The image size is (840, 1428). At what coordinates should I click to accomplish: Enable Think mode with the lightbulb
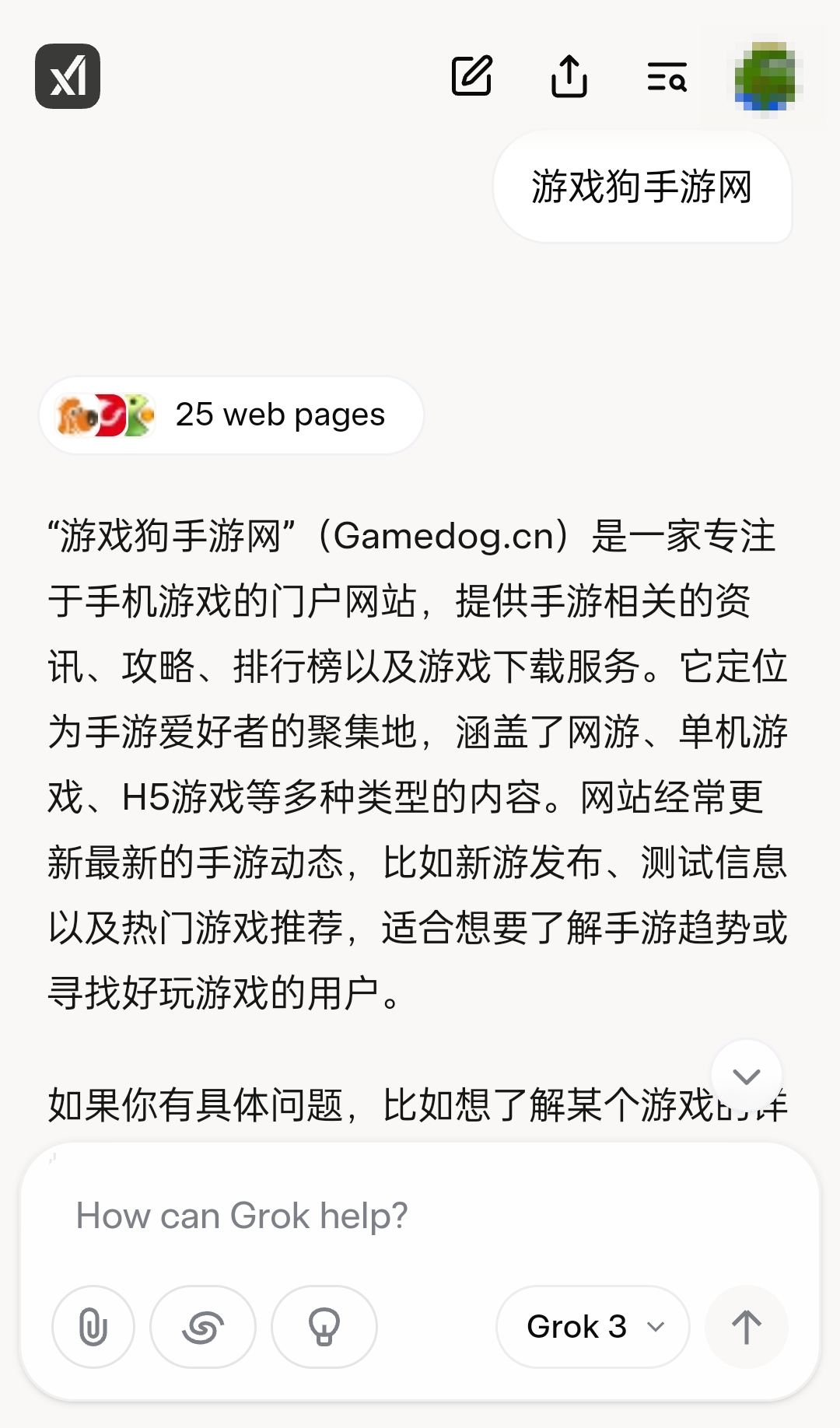(324, 1327)
